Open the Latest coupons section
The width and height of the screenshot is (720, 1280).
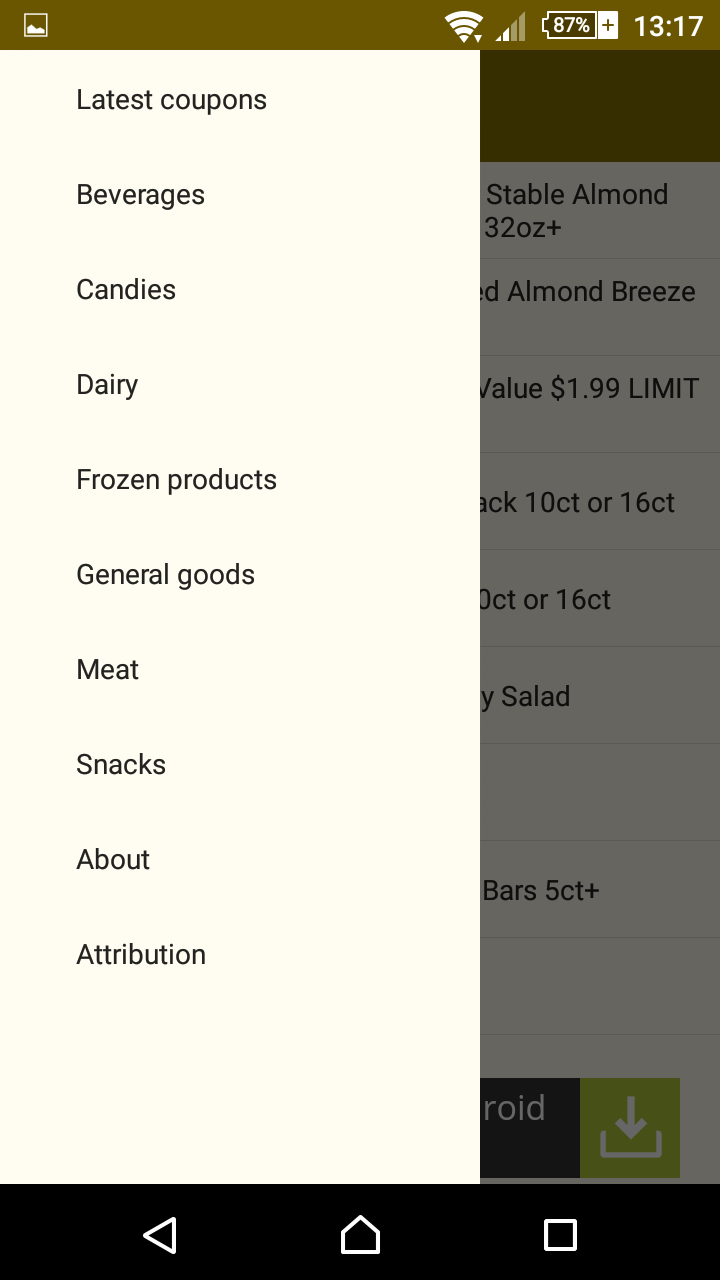click(x=171, y=100)
